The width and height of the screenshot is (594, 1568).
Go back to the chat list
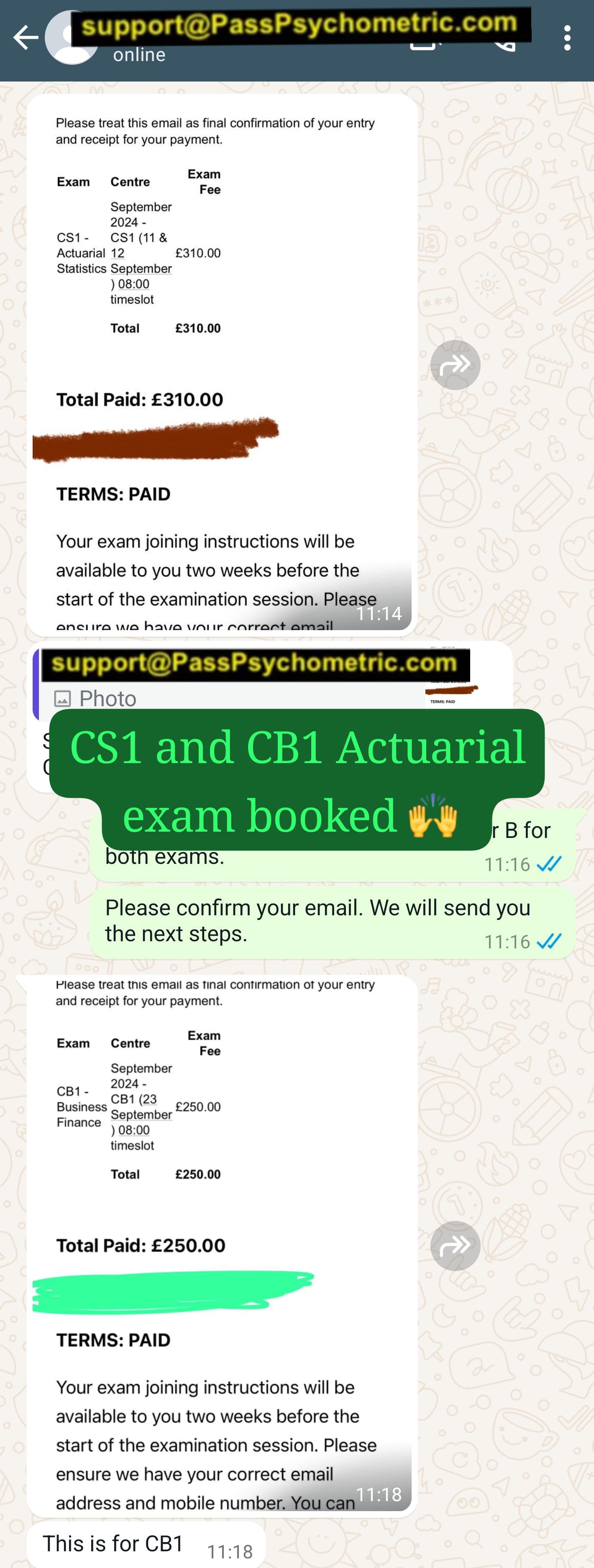[25, 38]
